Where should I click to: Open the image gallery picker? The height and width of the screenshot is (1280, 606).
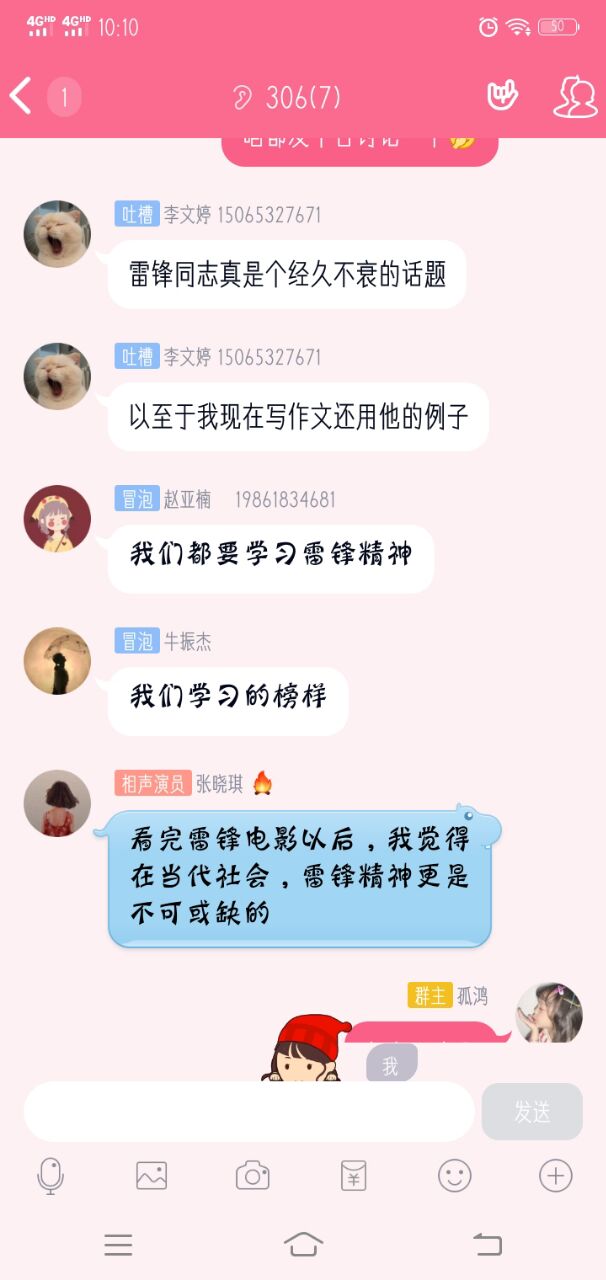[151, 1176]
